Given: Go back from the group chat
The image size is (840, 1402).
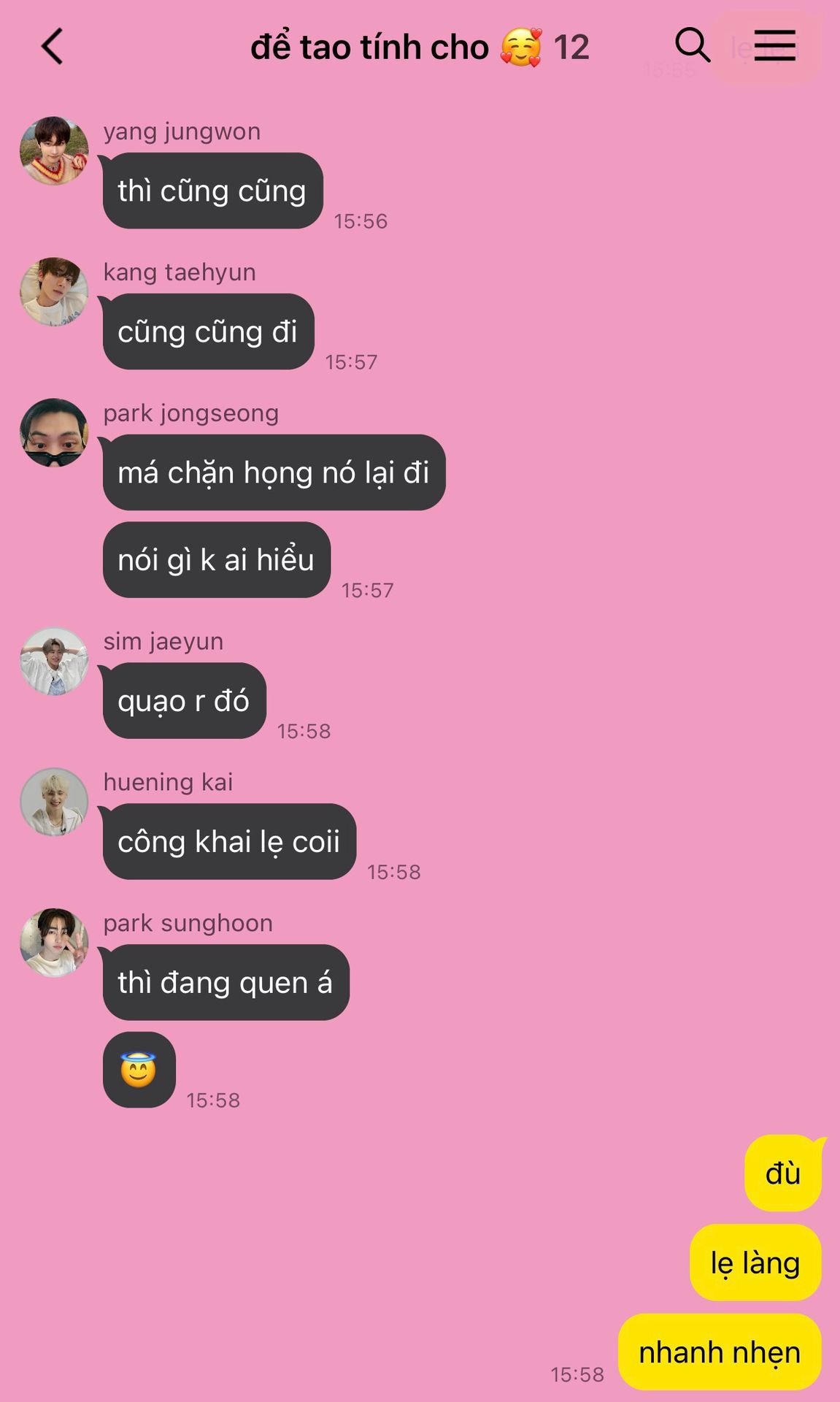Looking at the screenshot, I should pos(52,47).
